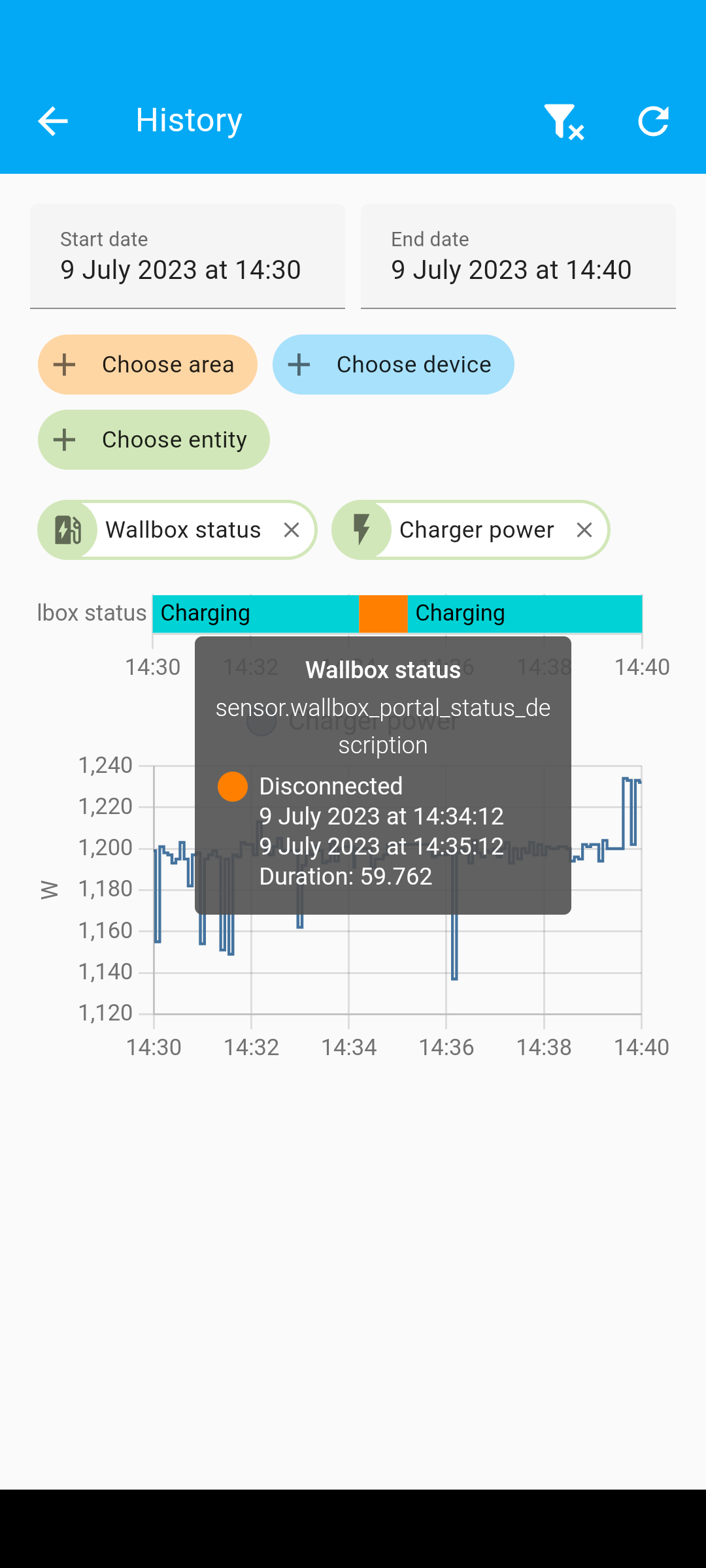Click the plus icon on Choose entity
Image resolution: width=706 pixels, height=1568 pixels.
tap(64, 440)
